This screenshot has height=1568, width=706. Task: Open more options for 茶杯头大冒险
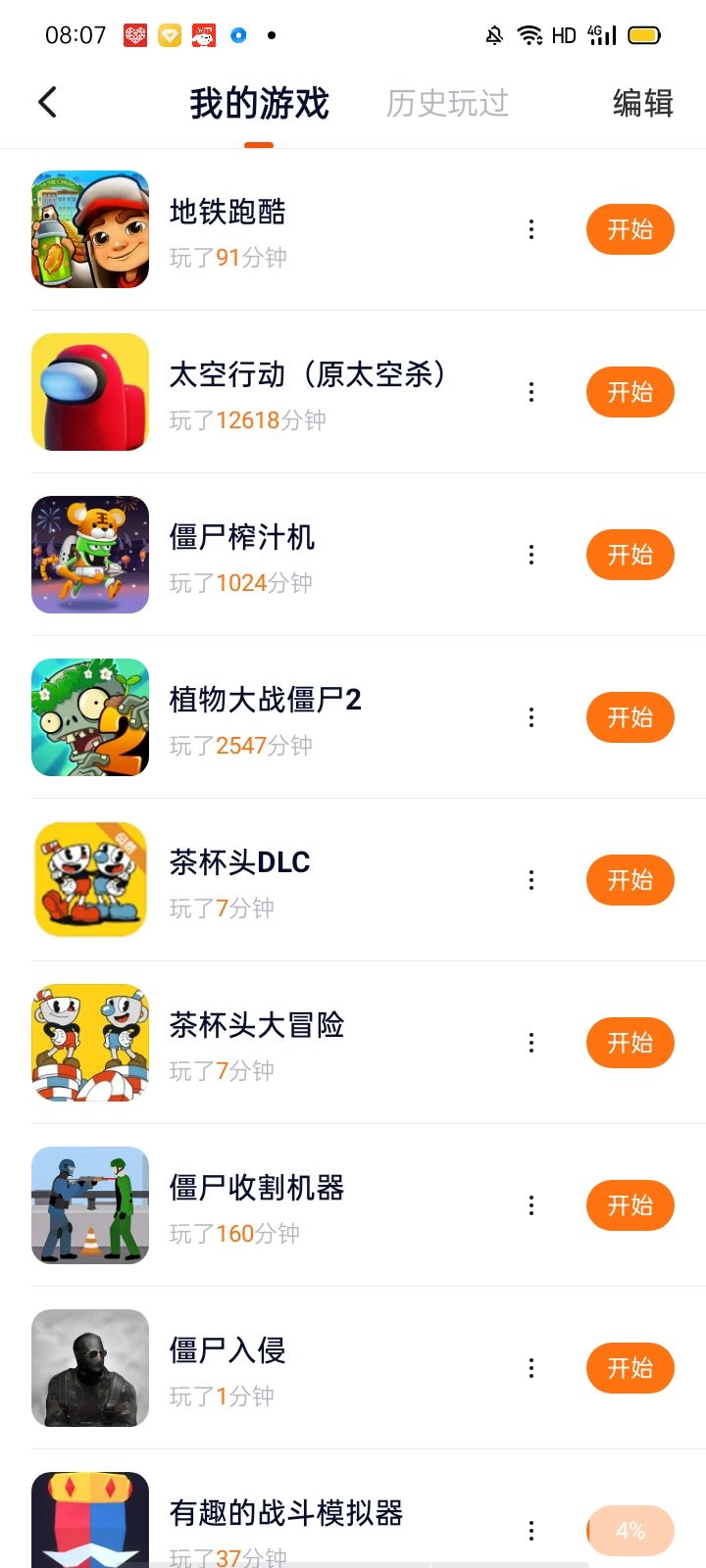click(531, 1043)
